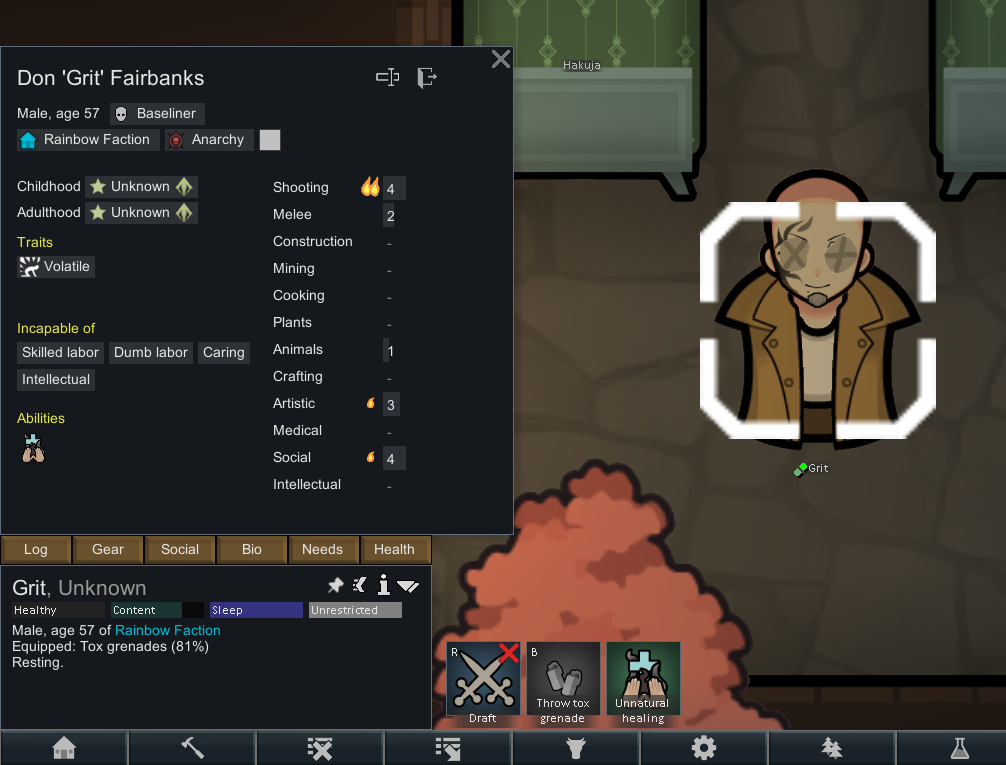
Task: Open the Health tab
Action: tap(394, 549)
